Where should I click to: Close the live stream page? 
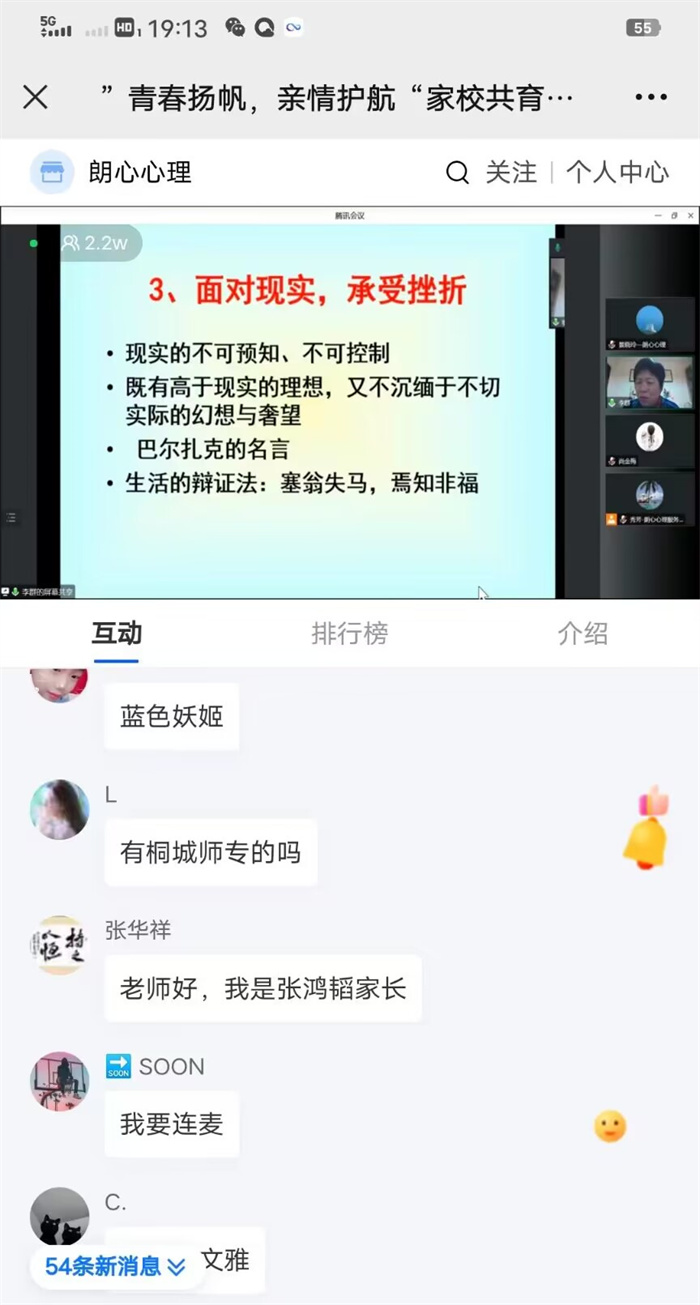coord(35,97)
